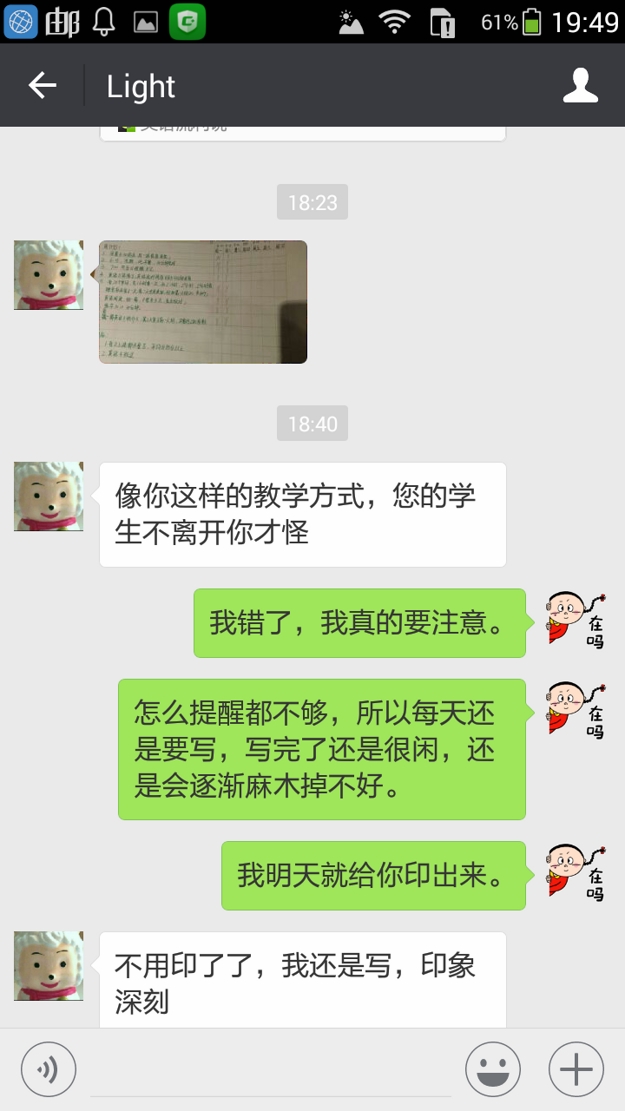Go back from the Light chat
The height and width of the screenshot is (1111, 625).
(x=42, y=86)
